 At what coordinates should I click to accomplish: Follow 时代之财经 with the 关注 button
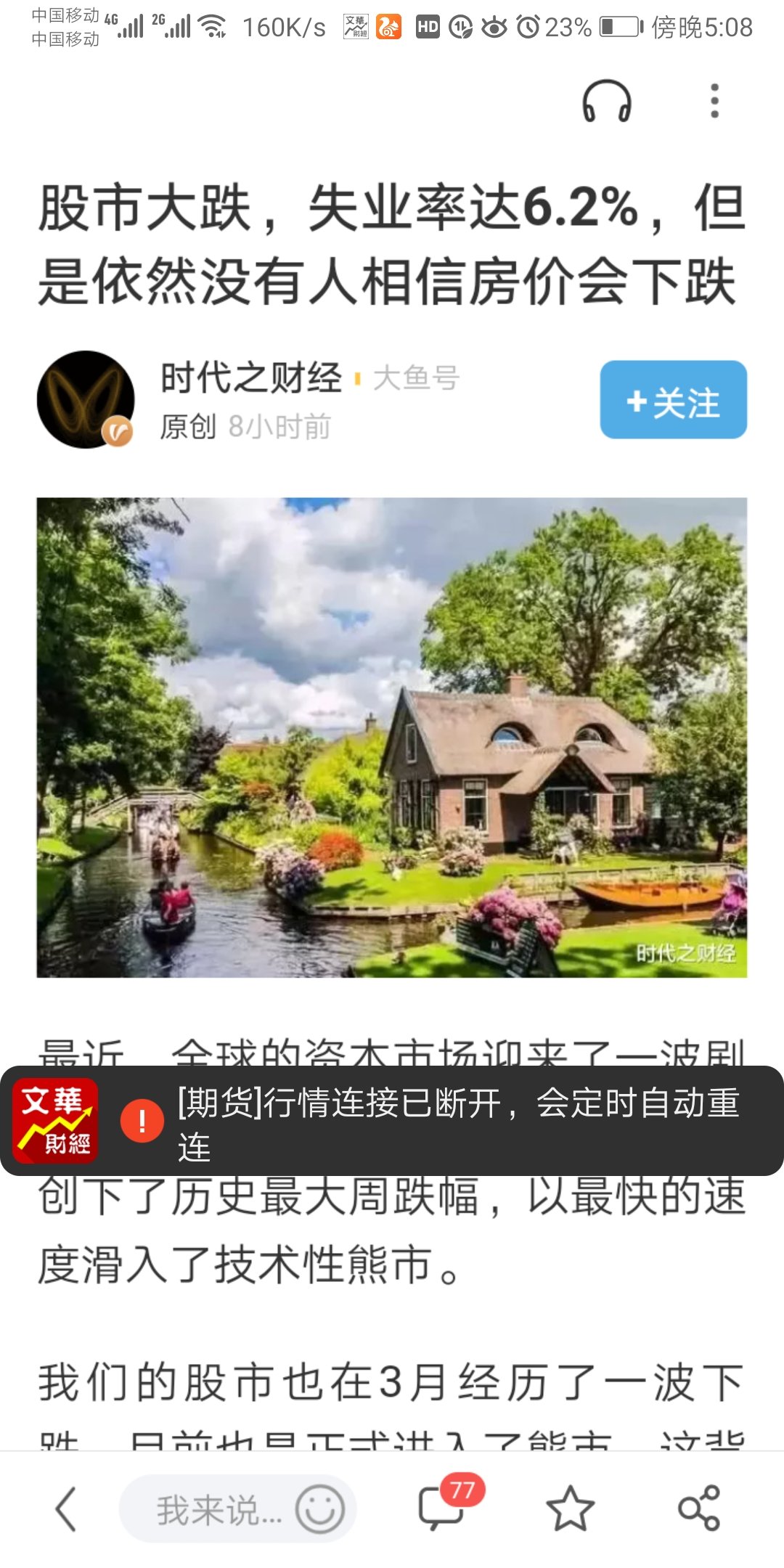click(x=673, y=400)
